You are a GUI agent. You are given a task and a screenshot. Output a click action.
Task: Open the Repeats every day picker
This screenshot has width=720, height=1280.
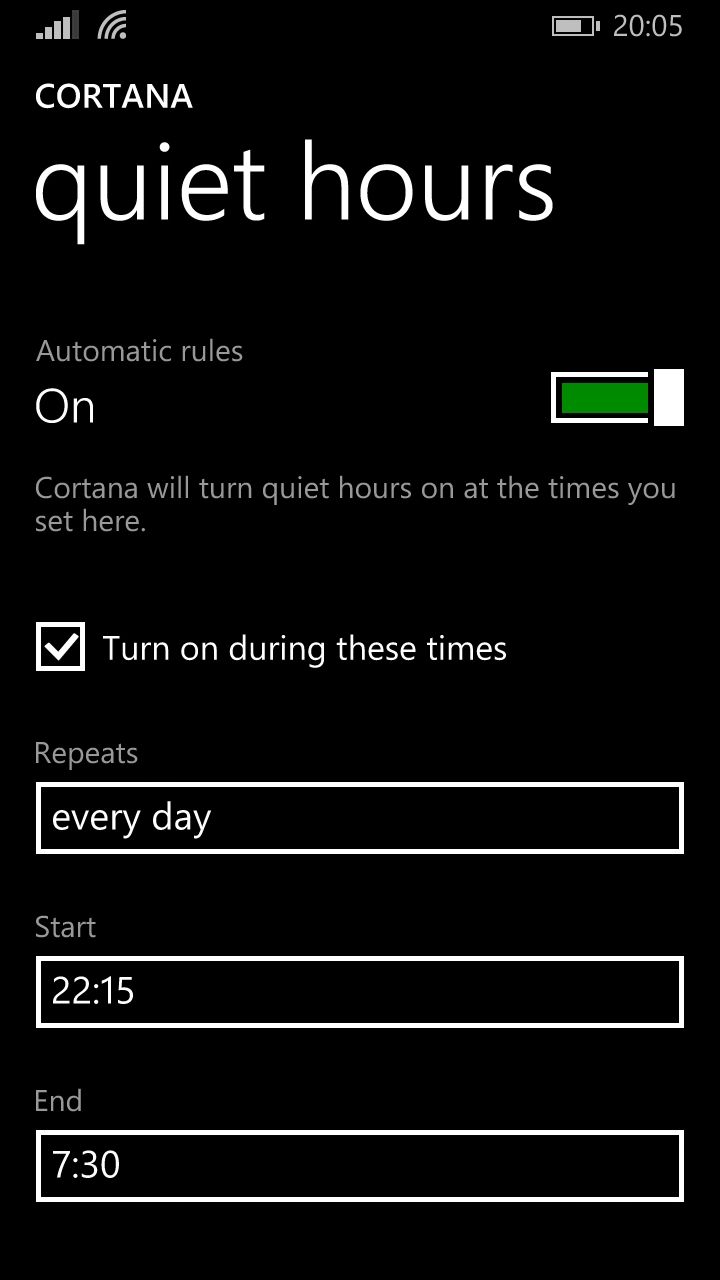tap(360, 818)
